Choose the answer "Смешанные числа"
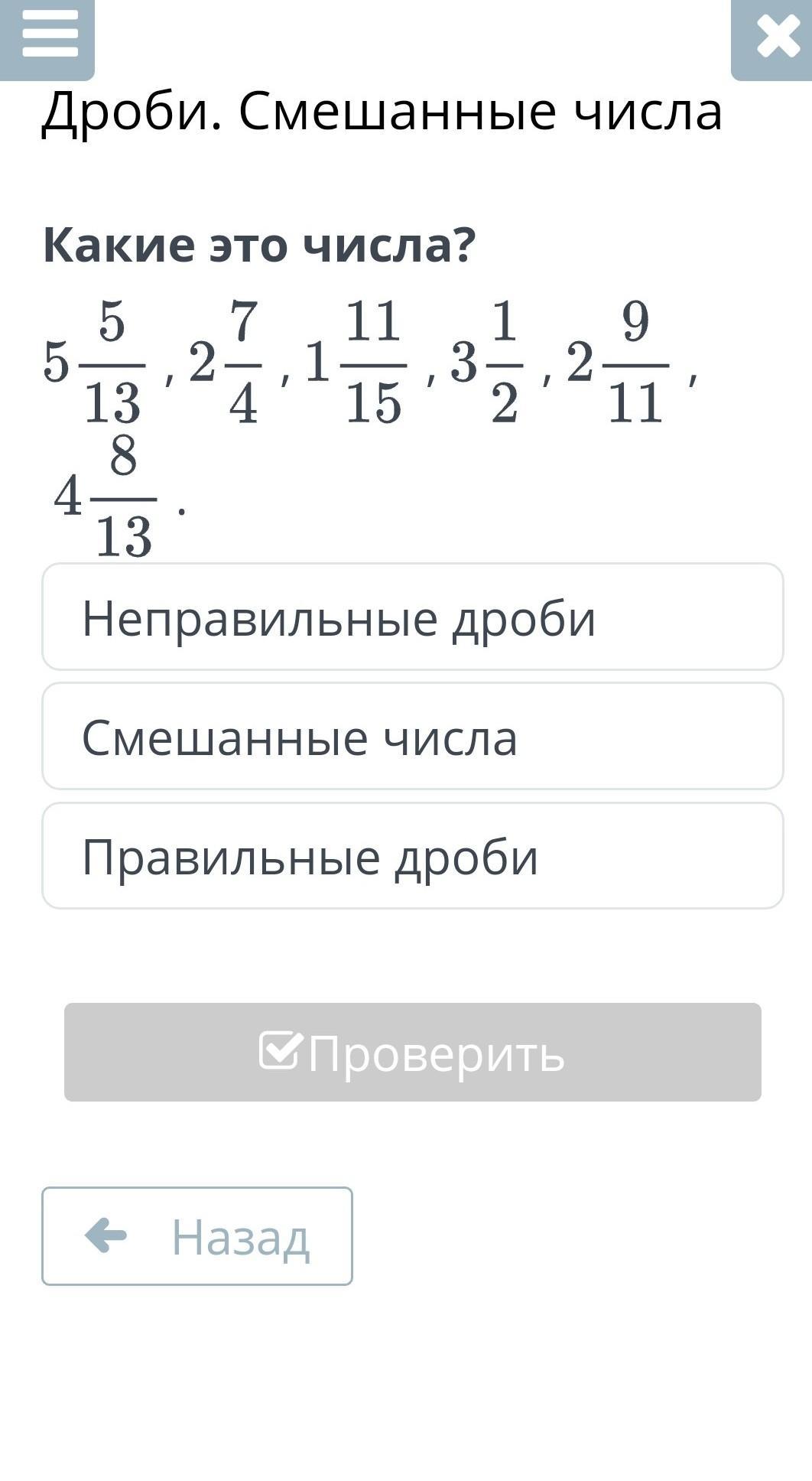The height and width of the screenshot is (1481, 812). click(412, 736)
